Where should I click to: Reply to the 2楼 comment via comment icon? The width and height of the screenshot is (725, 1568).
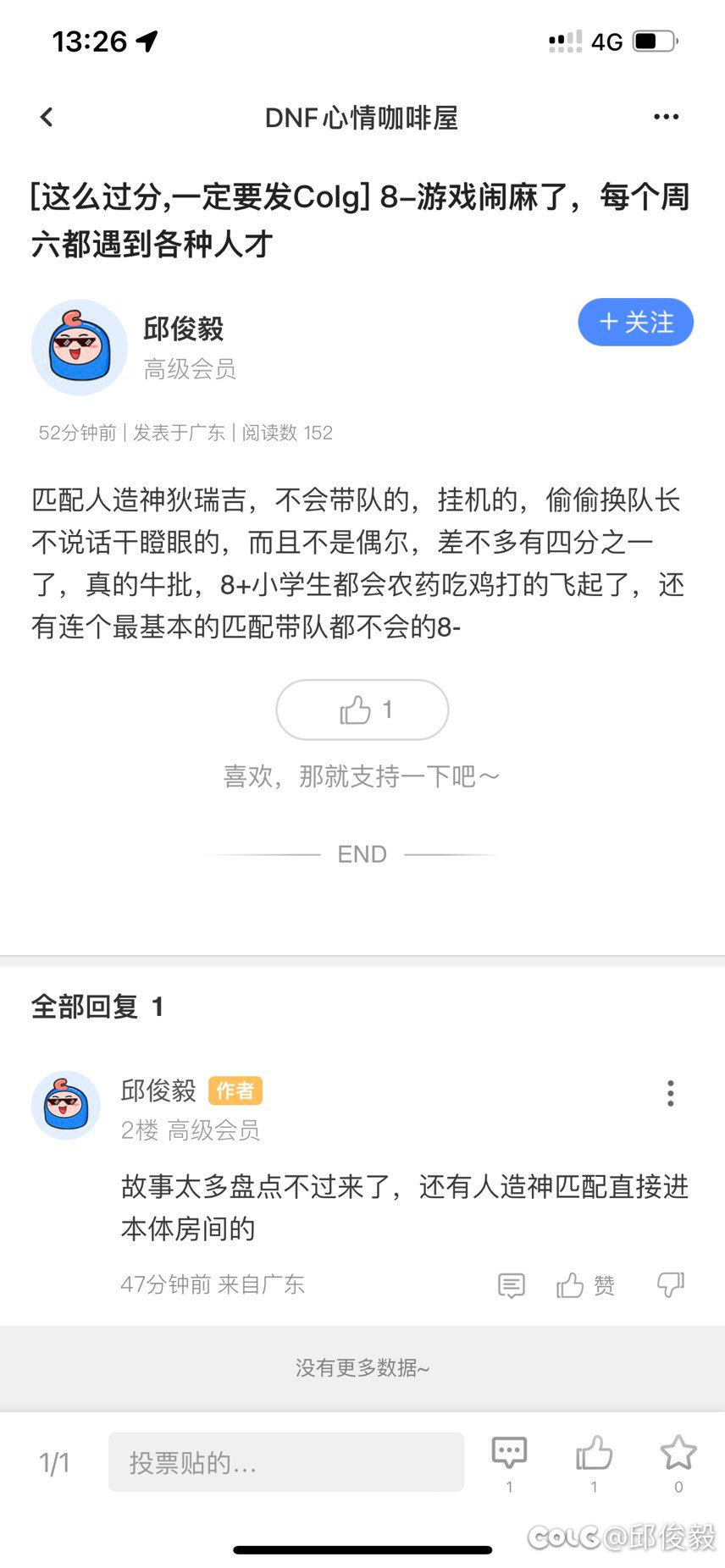[511, 1285]
